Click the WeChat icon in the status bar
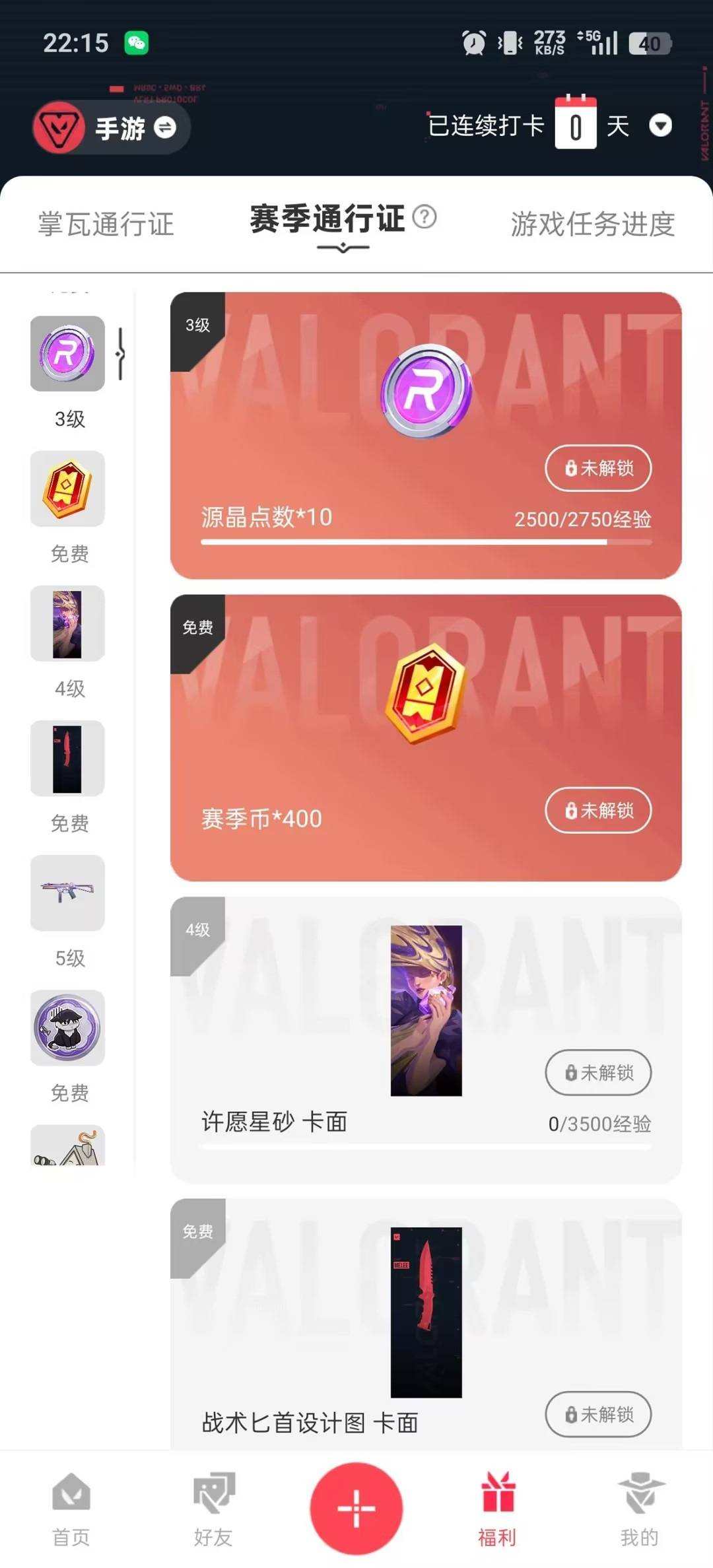The height and width of the screenshot is (1568, 713). [x=135, y=42]
